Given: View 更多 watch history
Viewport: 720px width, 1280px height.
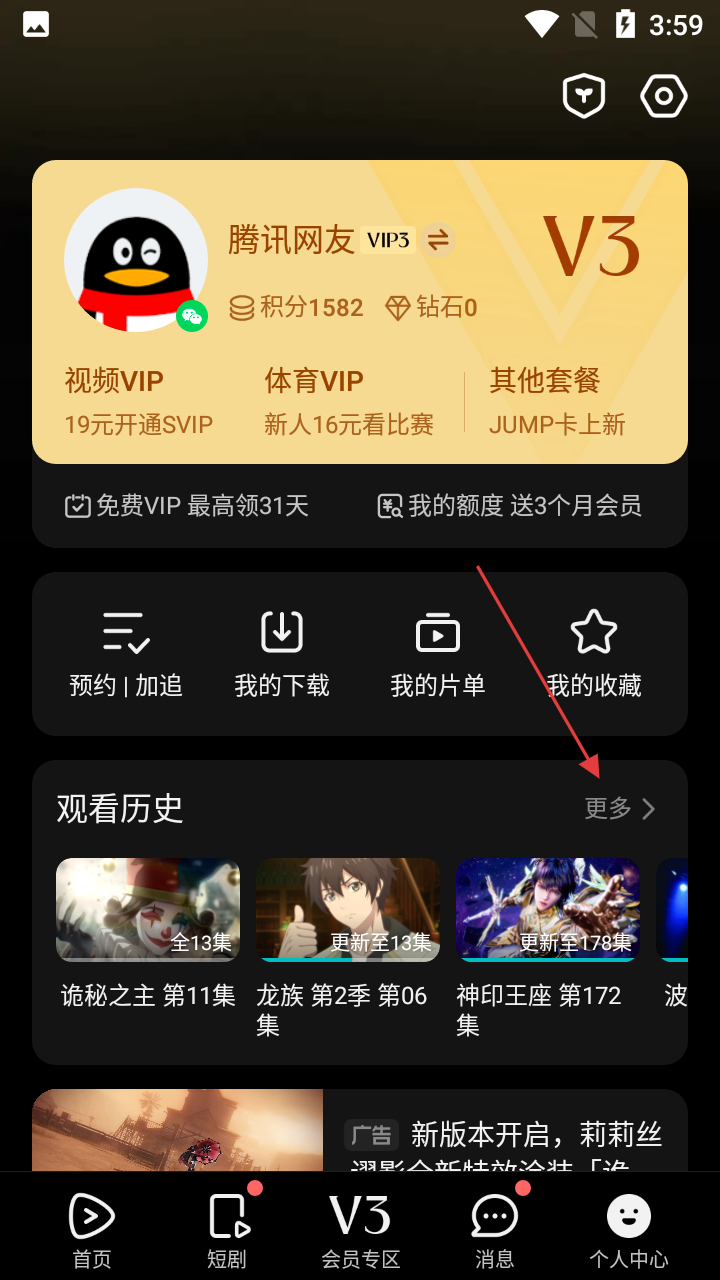Looking at the screenshot, I should (620, 808).
